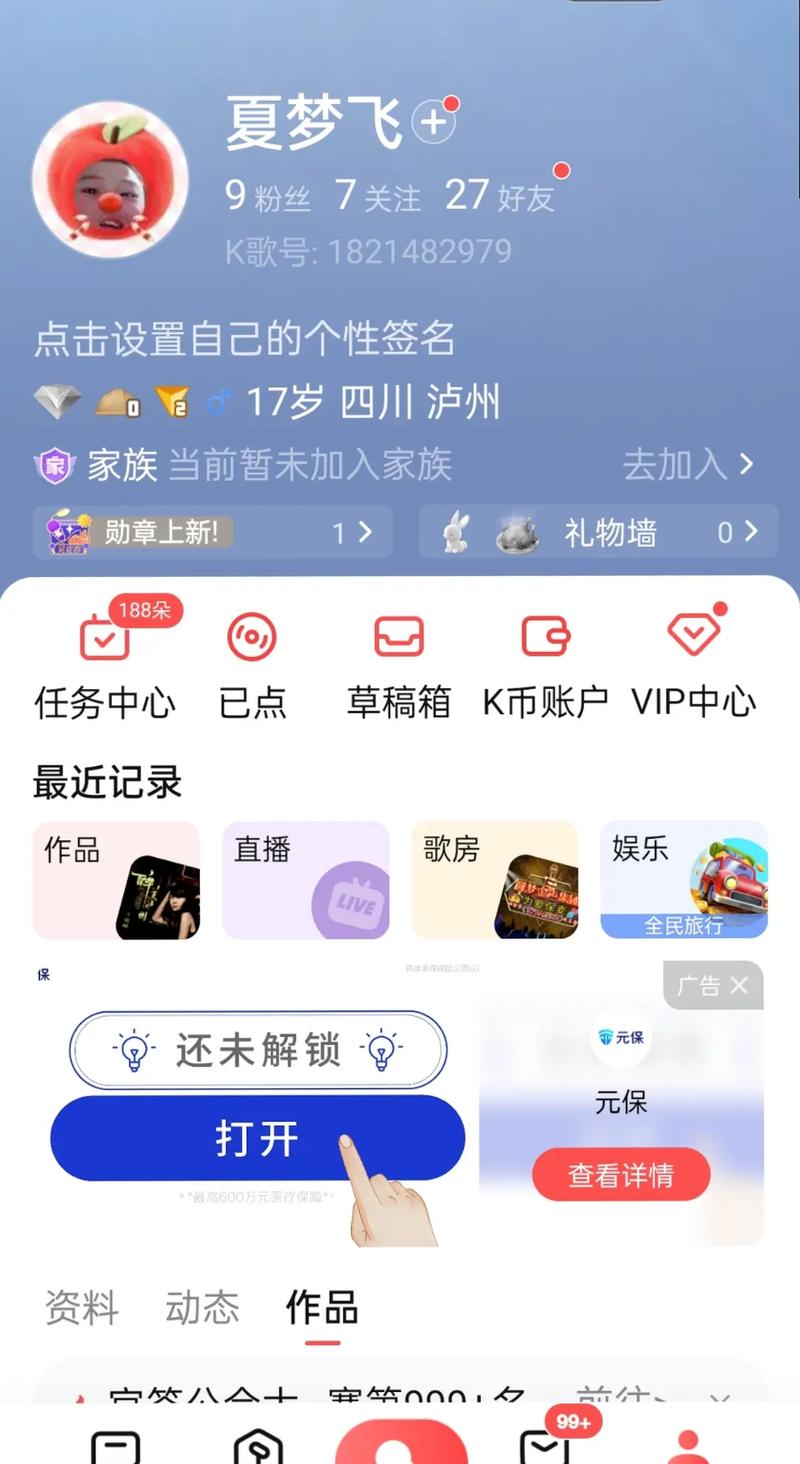The image size is (800, 1464).
Task: Open the profile avatar photo
Action: pyautogui.click(x=110, y=180)
